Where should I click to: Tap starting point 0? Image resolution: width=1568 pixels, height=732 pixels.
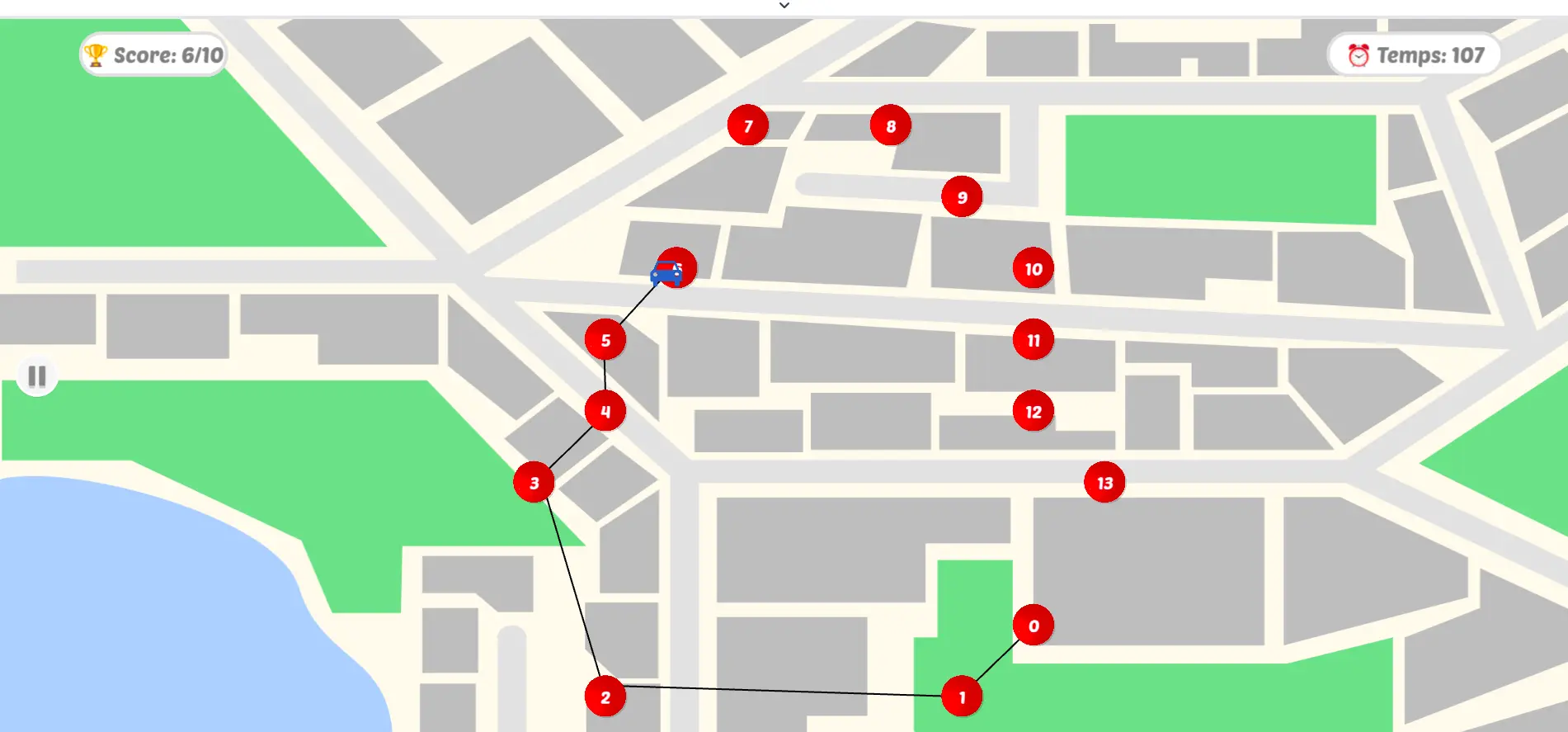click(1034, 625)
